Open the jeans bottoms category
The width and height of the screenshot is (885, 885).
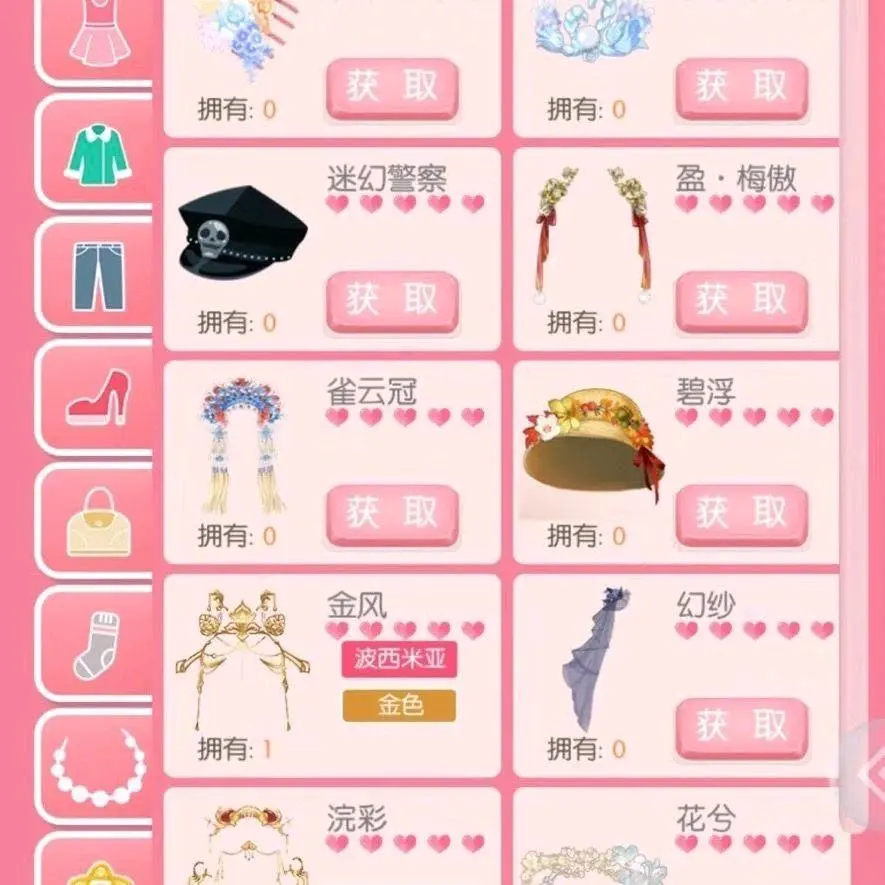coord(96,276)
